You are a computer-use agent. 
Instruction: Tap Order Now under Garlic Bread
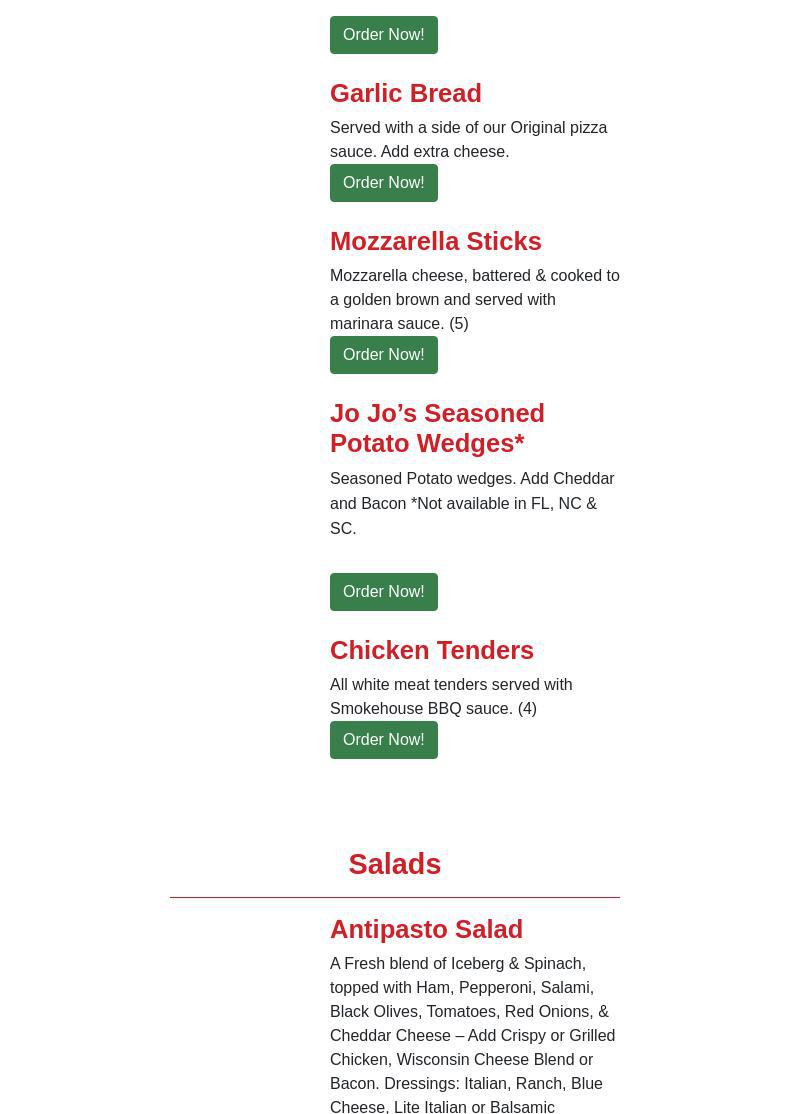pos(383,183)
